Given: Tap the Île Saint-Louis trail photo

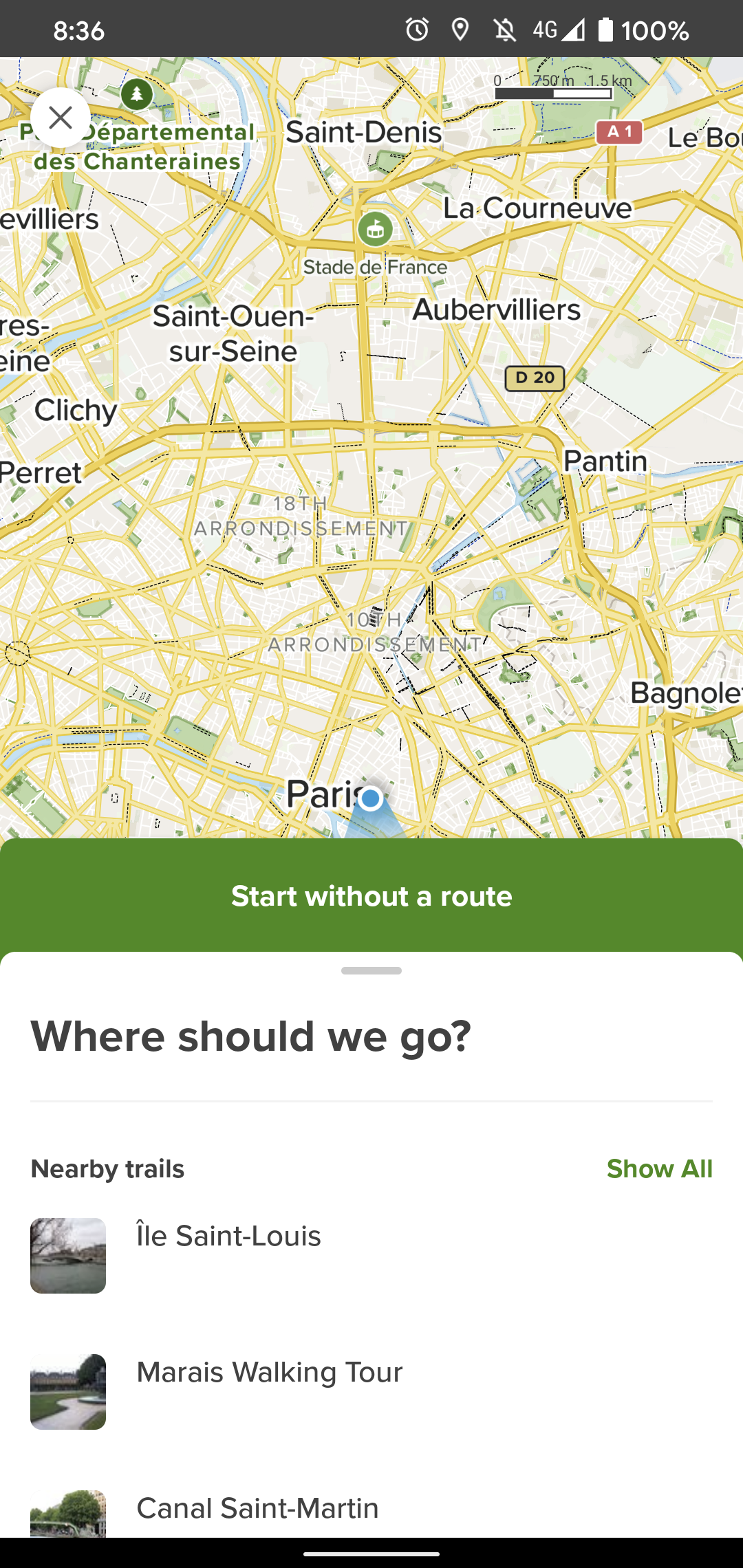Looking at the screenshot, I should tap(68, 1254).
